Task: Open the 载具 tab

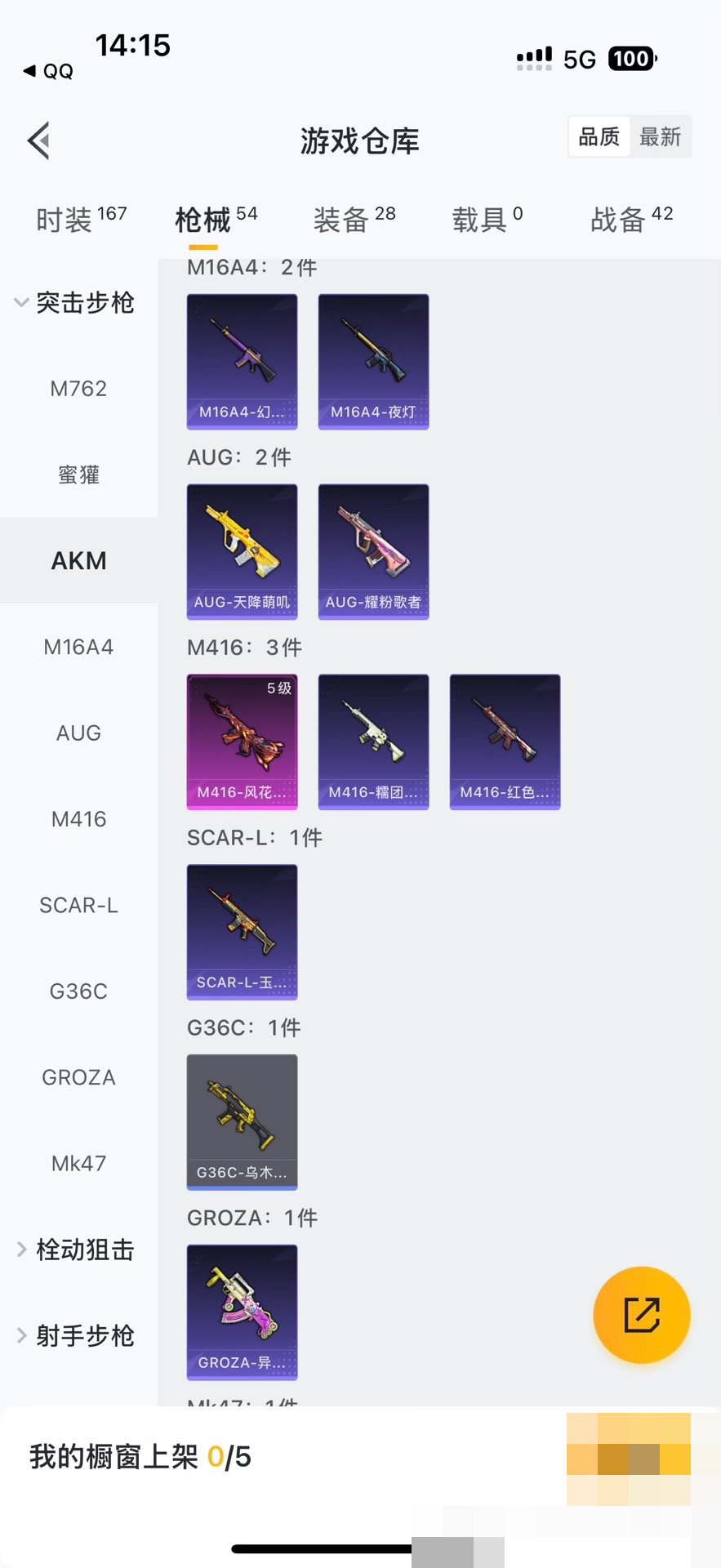Action: pos(487,219)
